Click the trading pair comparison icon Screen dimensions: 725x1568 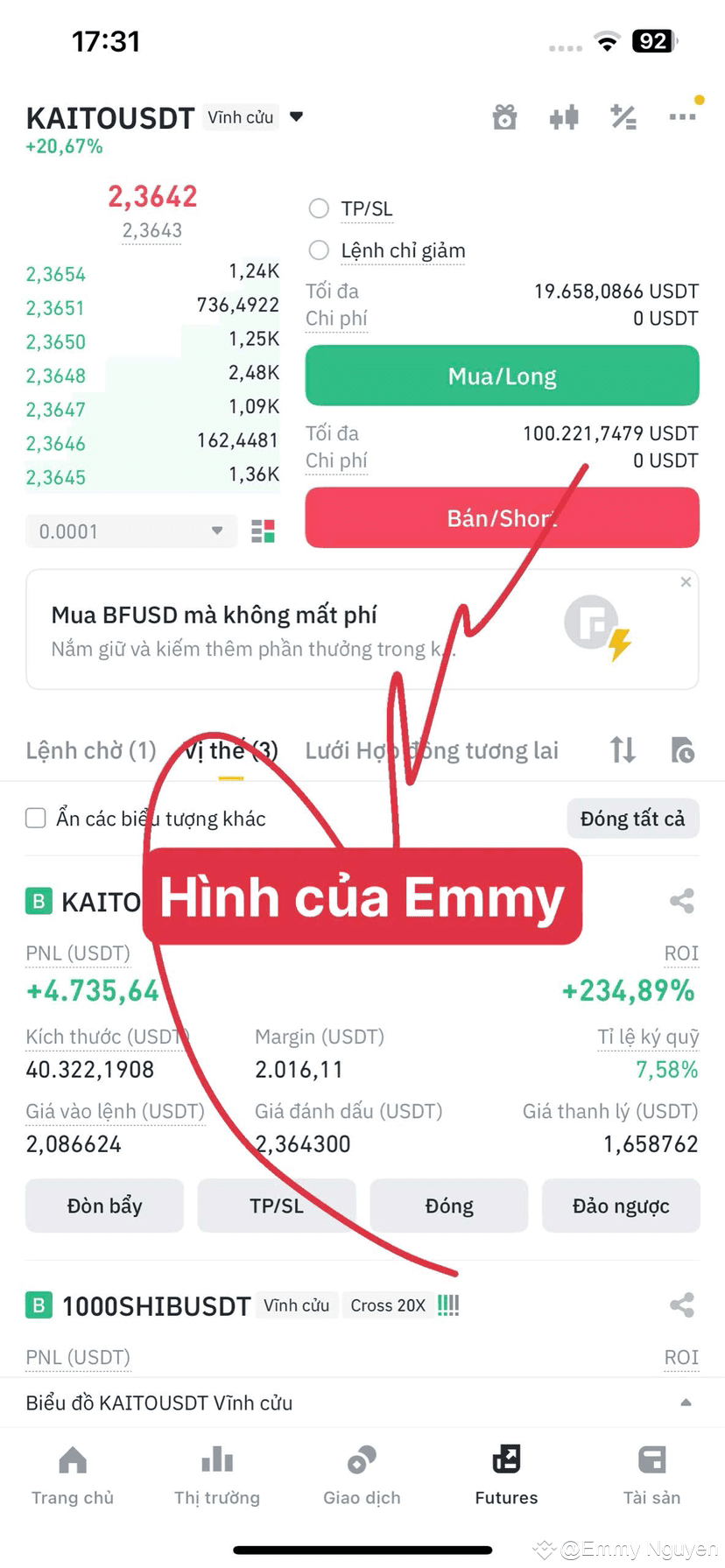[564, 116]
